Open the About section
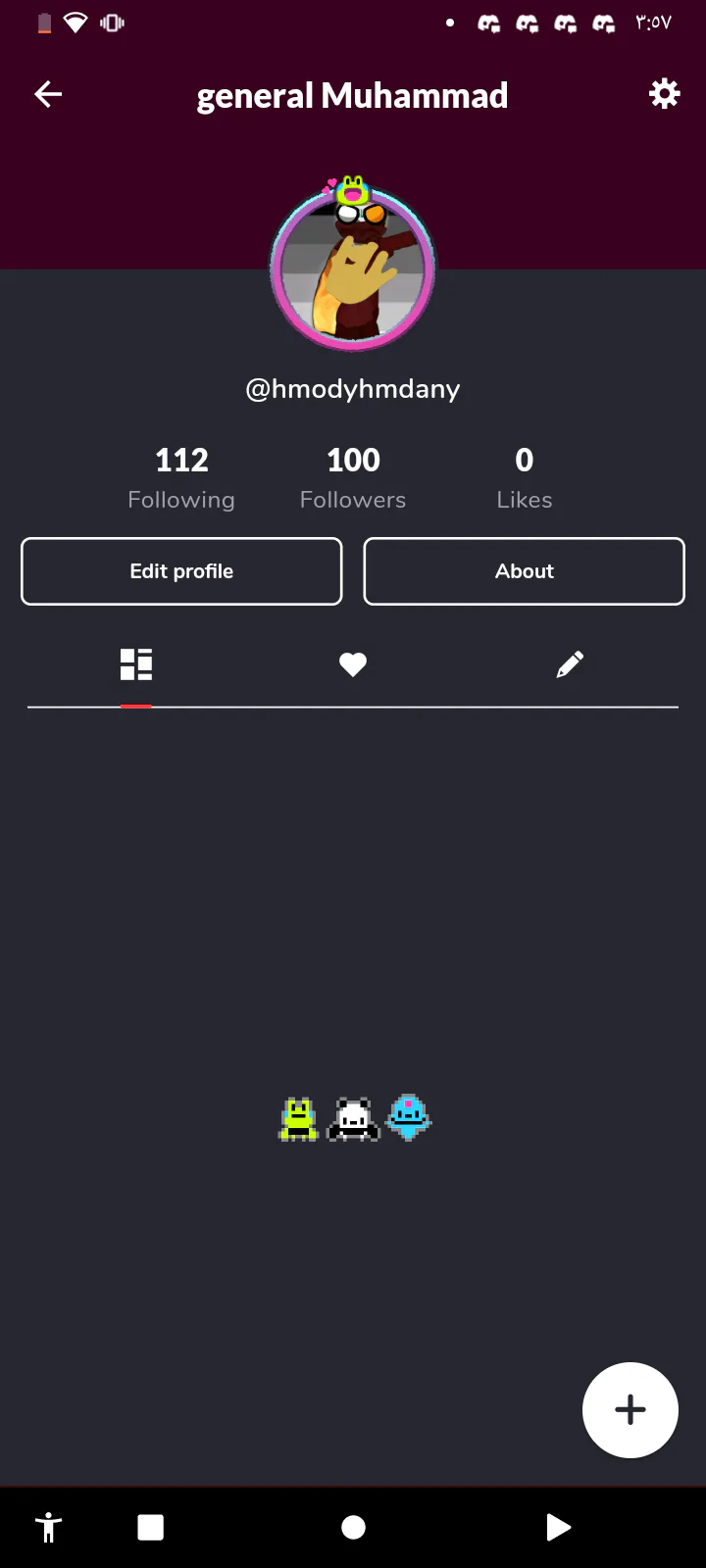 pyautogui.click(x=525, y=571)
